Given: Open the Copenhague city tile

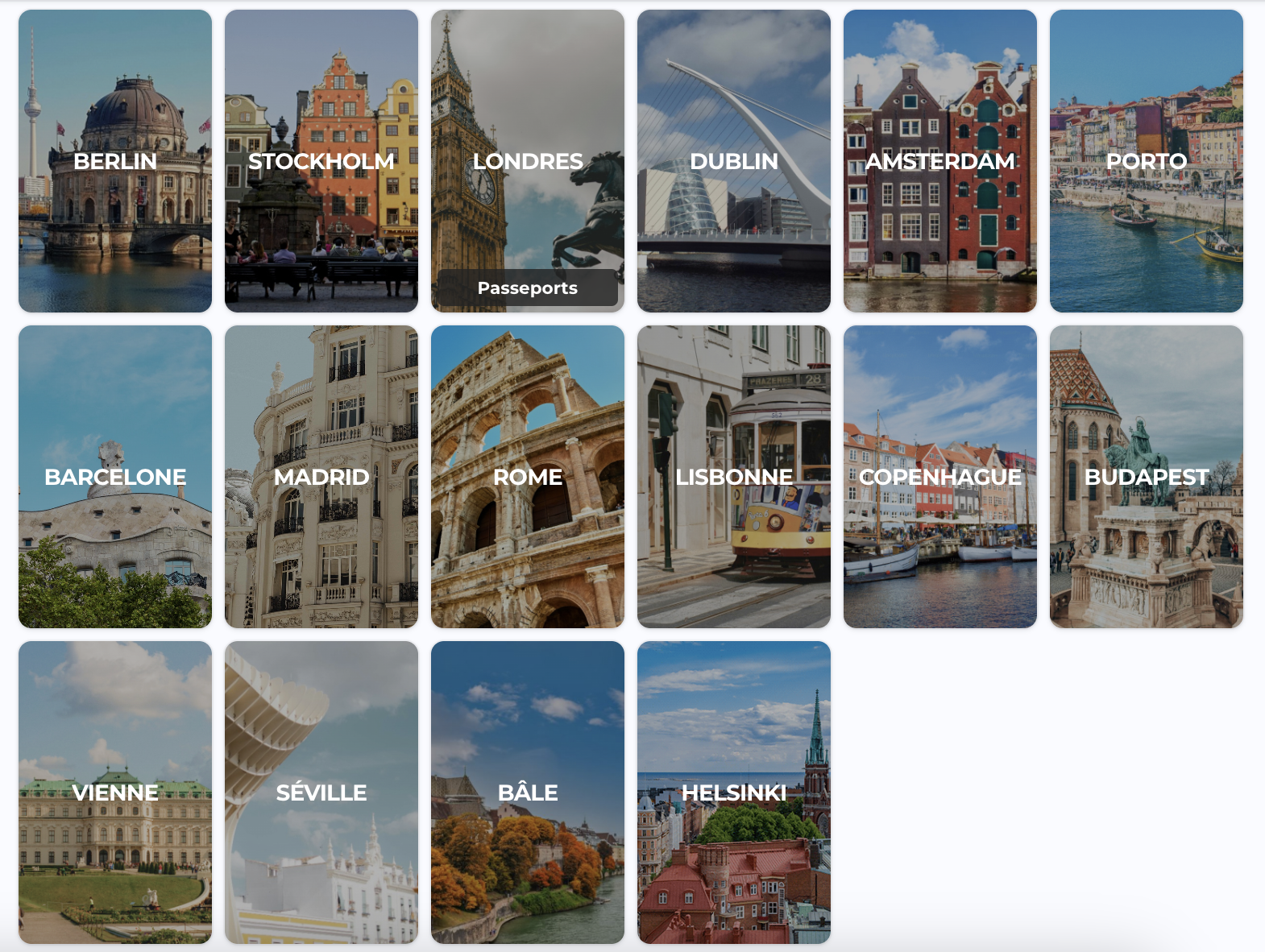Looking at the screenshot, I should [940, 477].
